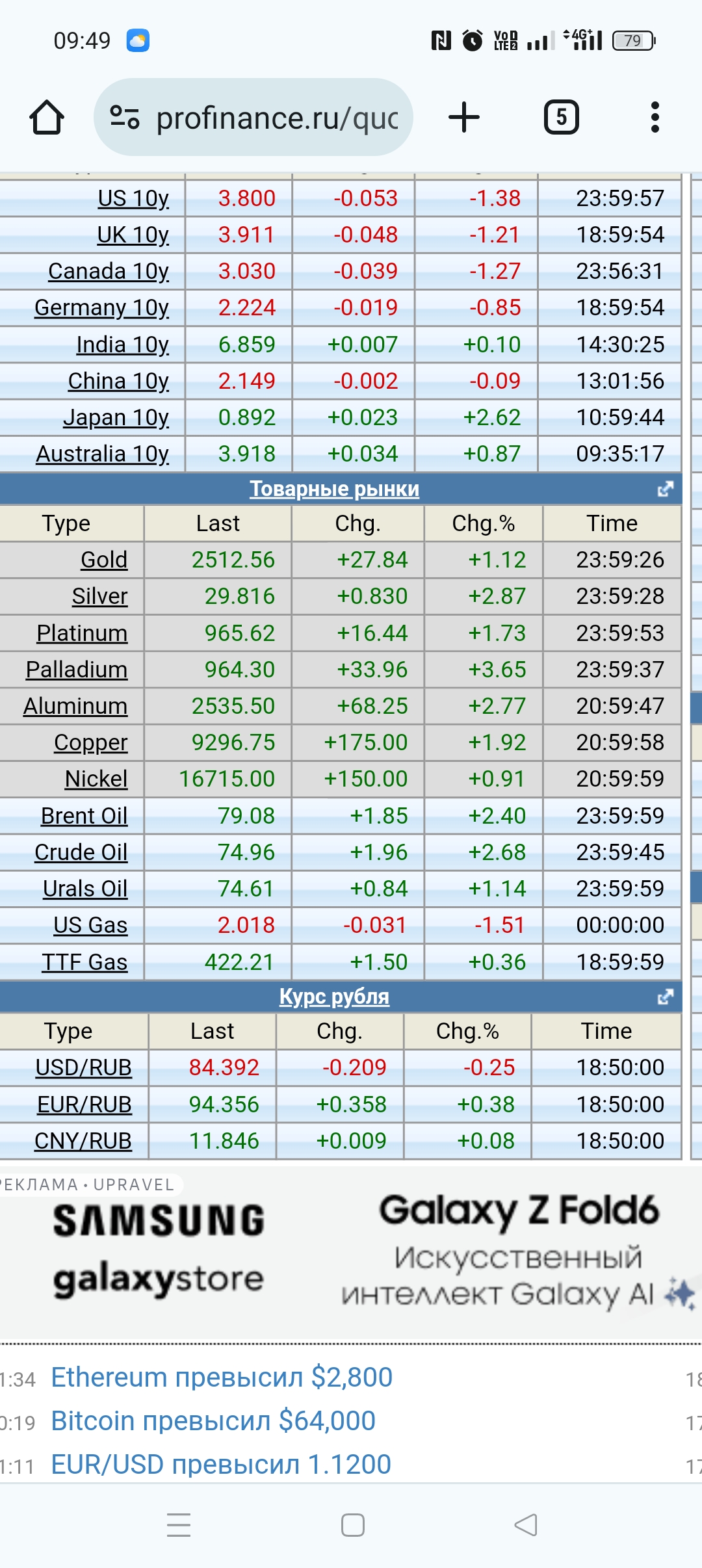Open the Курс рубля section link
The image size is (702, 1568).
(x=334, y=997)
